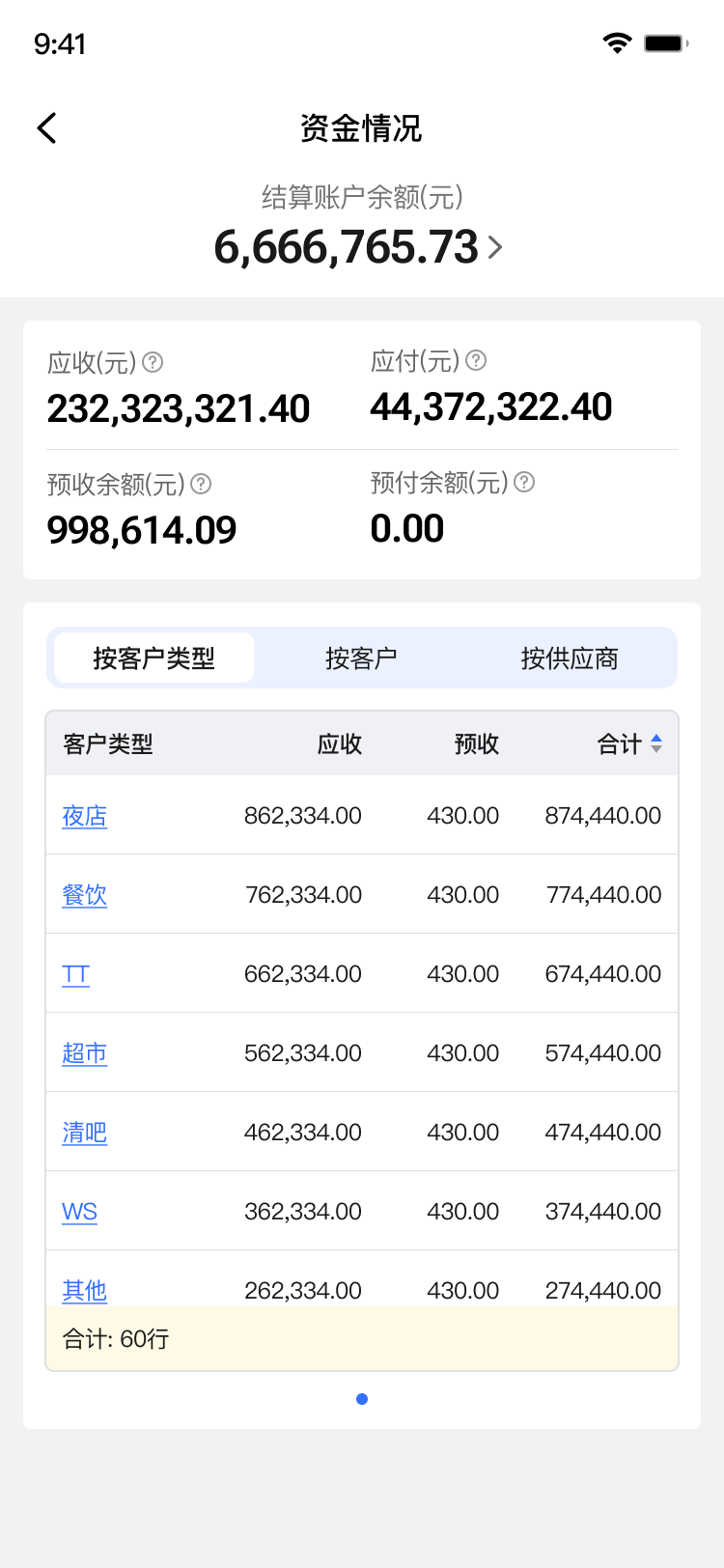Click the Wi-Fi icon in status bar
Screen dimensions: 724x1568
619,42
